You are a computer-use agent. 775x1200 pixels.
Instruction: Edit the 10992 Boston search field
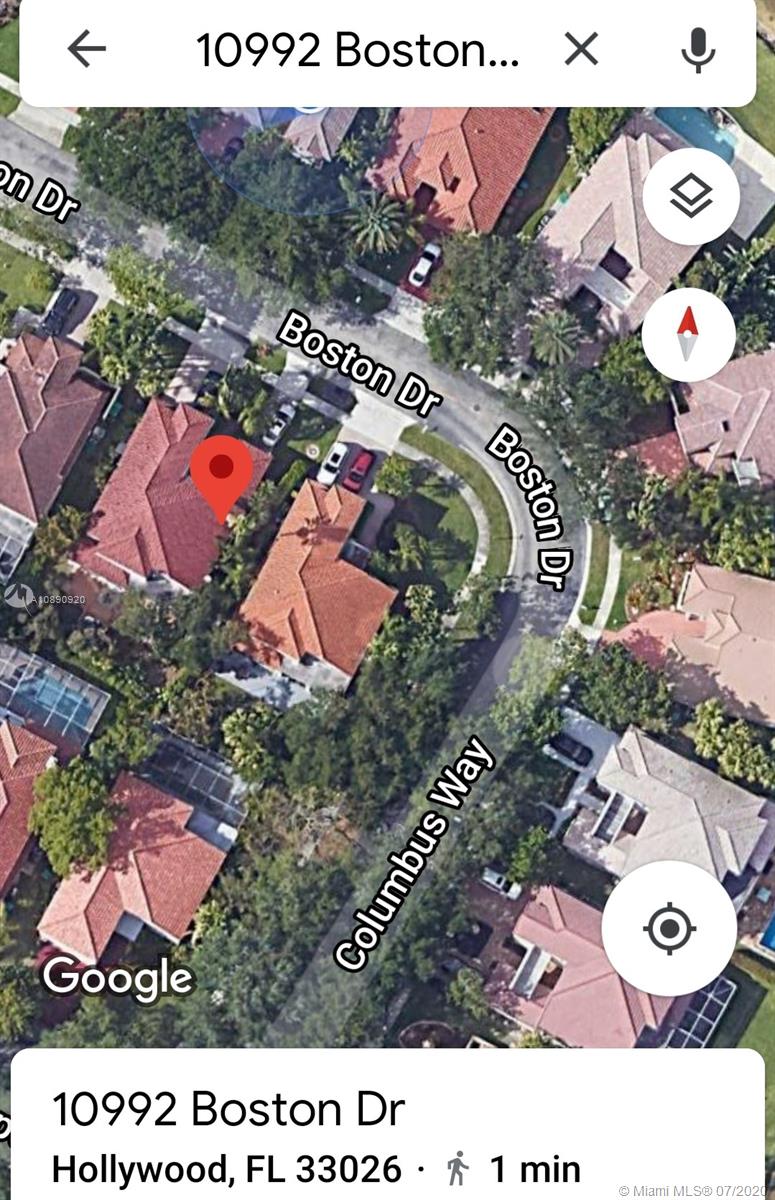point(357,50)
